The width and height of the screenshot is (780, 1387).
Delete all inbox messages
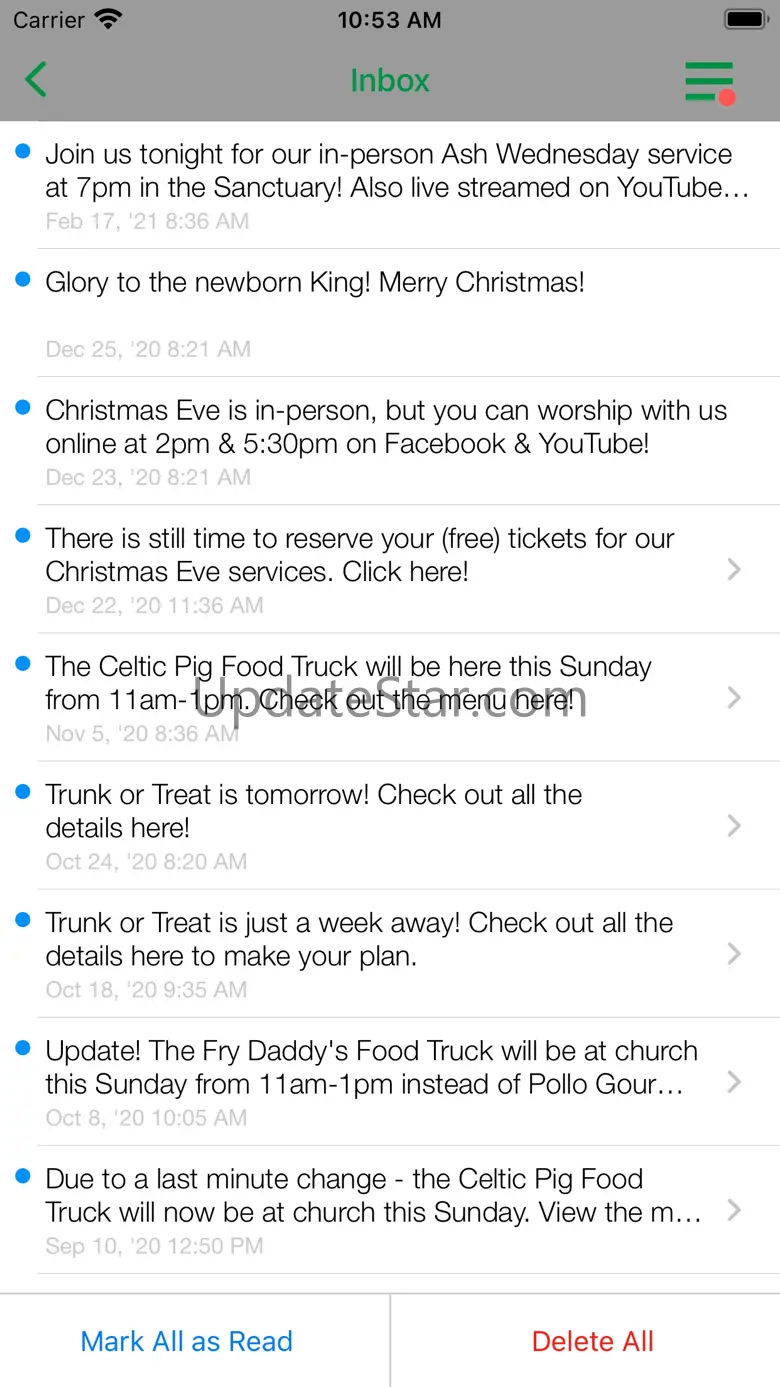[x=592, y=1341]
